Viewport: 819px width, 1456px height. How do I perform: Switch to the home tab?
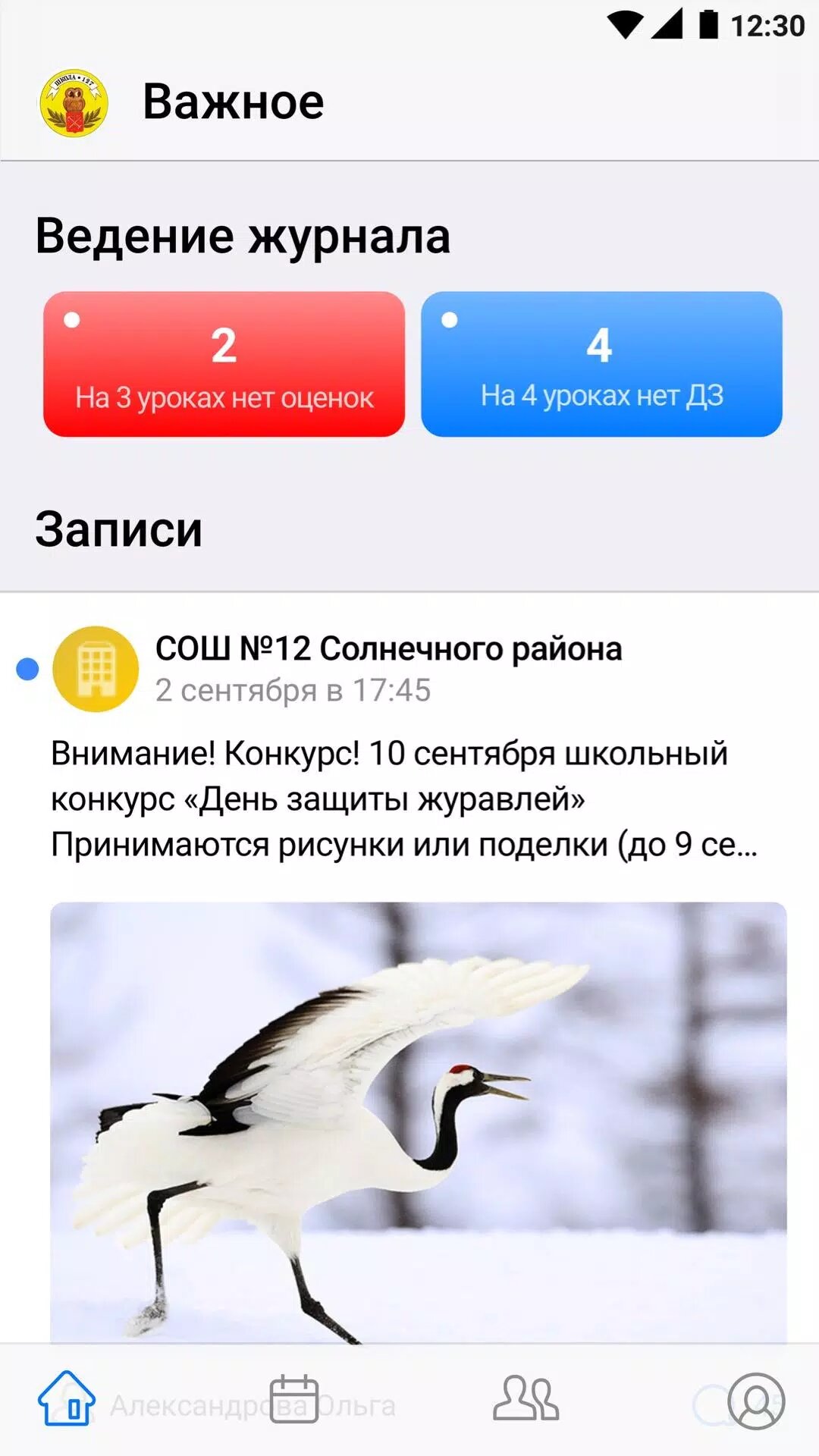67,1399
